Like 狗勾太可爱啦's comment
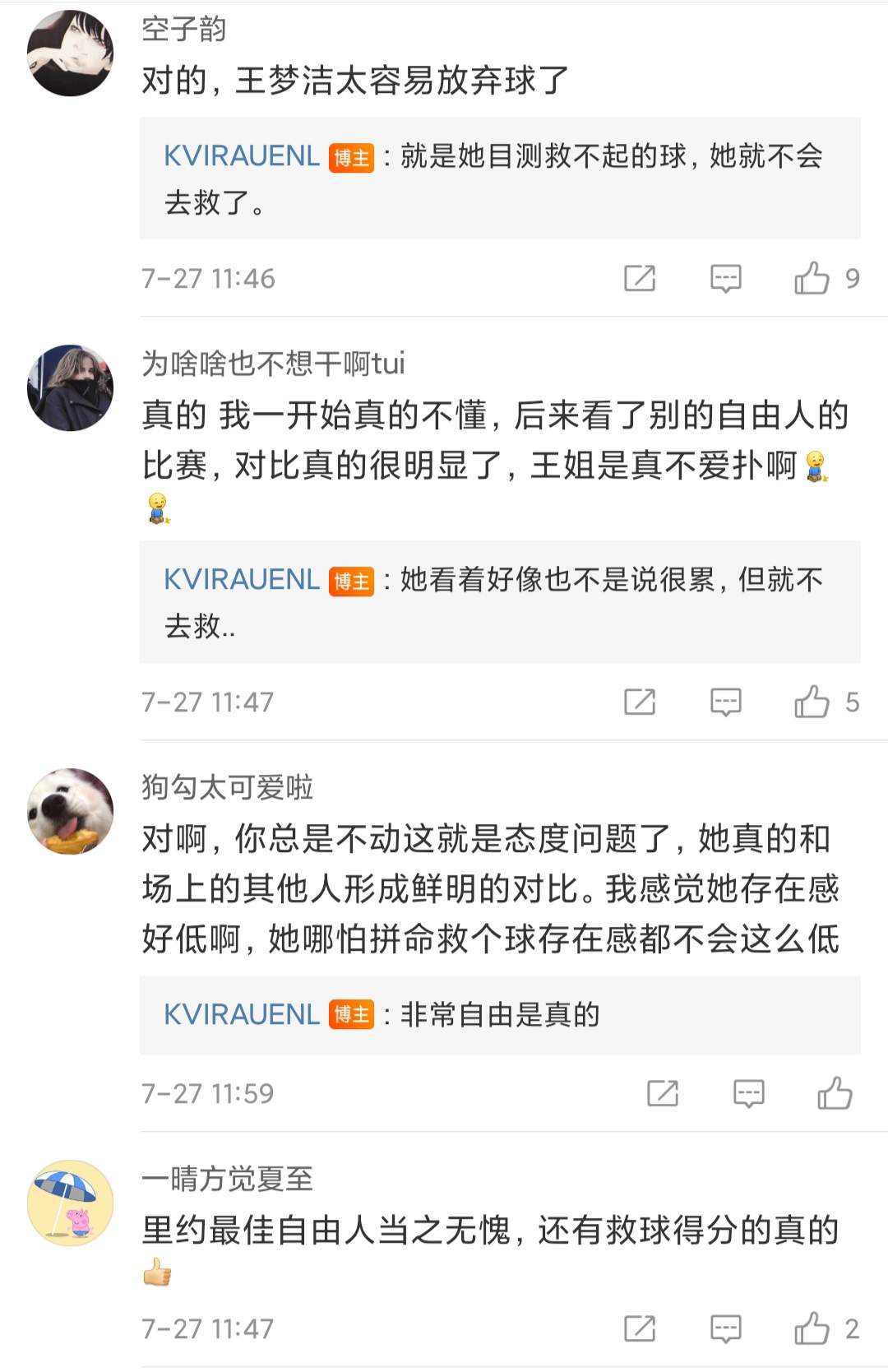 [x=835, y=1094]
